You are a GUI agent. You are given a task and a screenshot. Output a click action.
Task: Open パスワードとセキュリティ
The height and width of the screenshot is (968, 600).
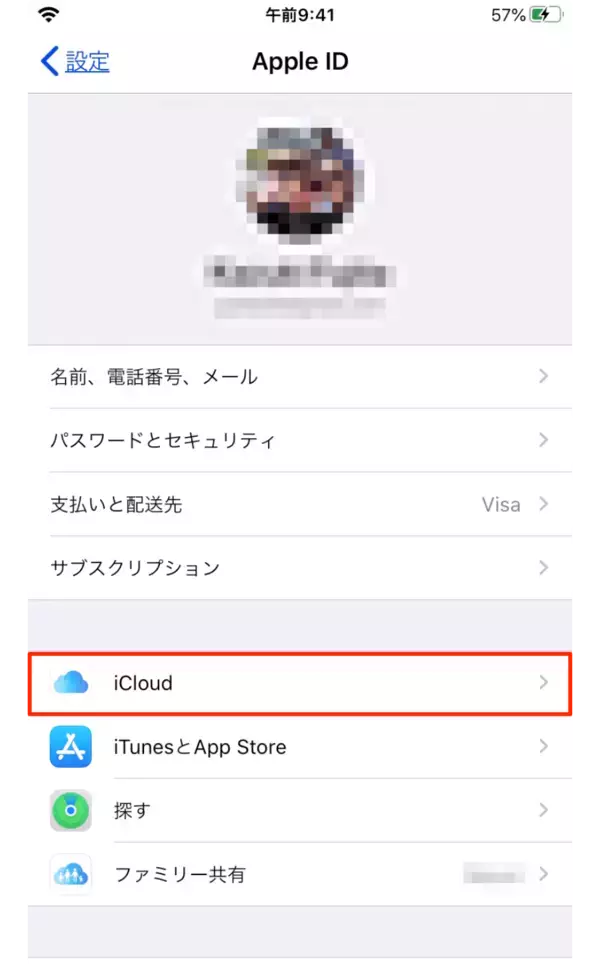pos(300,441)
